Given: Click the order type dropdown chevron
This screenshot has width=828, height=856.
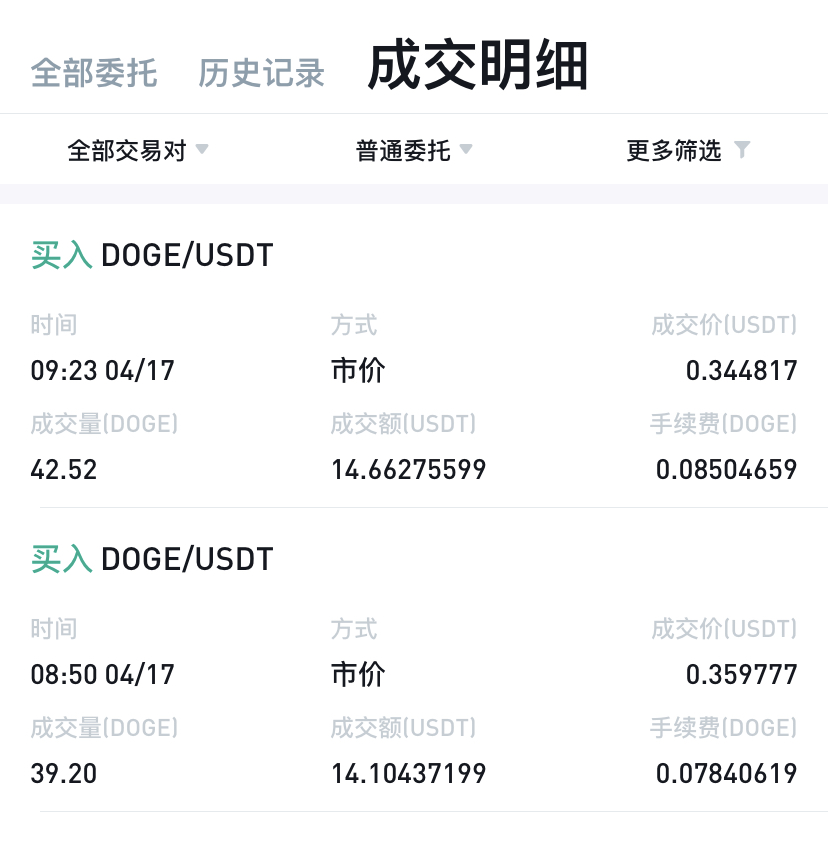Looking at the screenshot, I should click(x=468, y=150).
